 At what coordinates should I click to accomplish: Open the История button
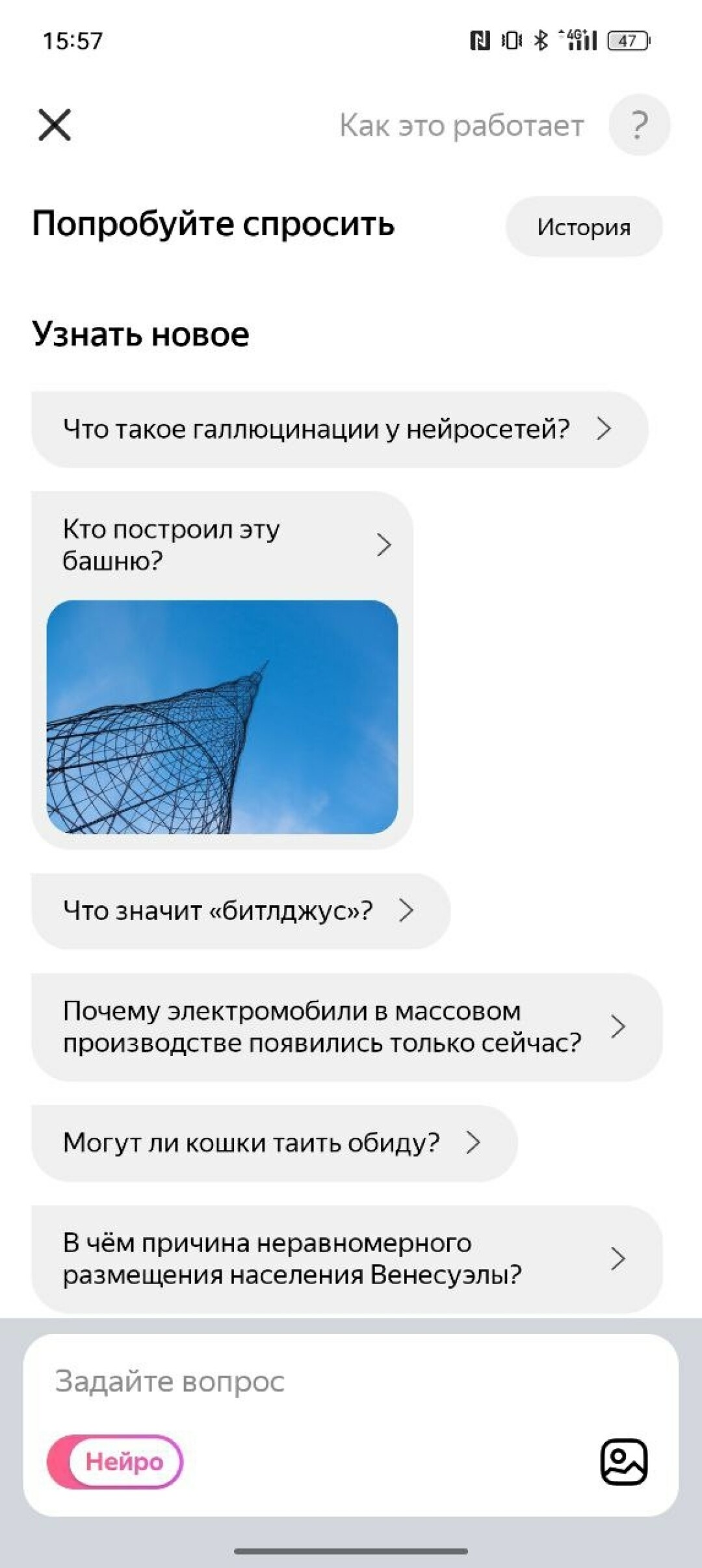583,227
